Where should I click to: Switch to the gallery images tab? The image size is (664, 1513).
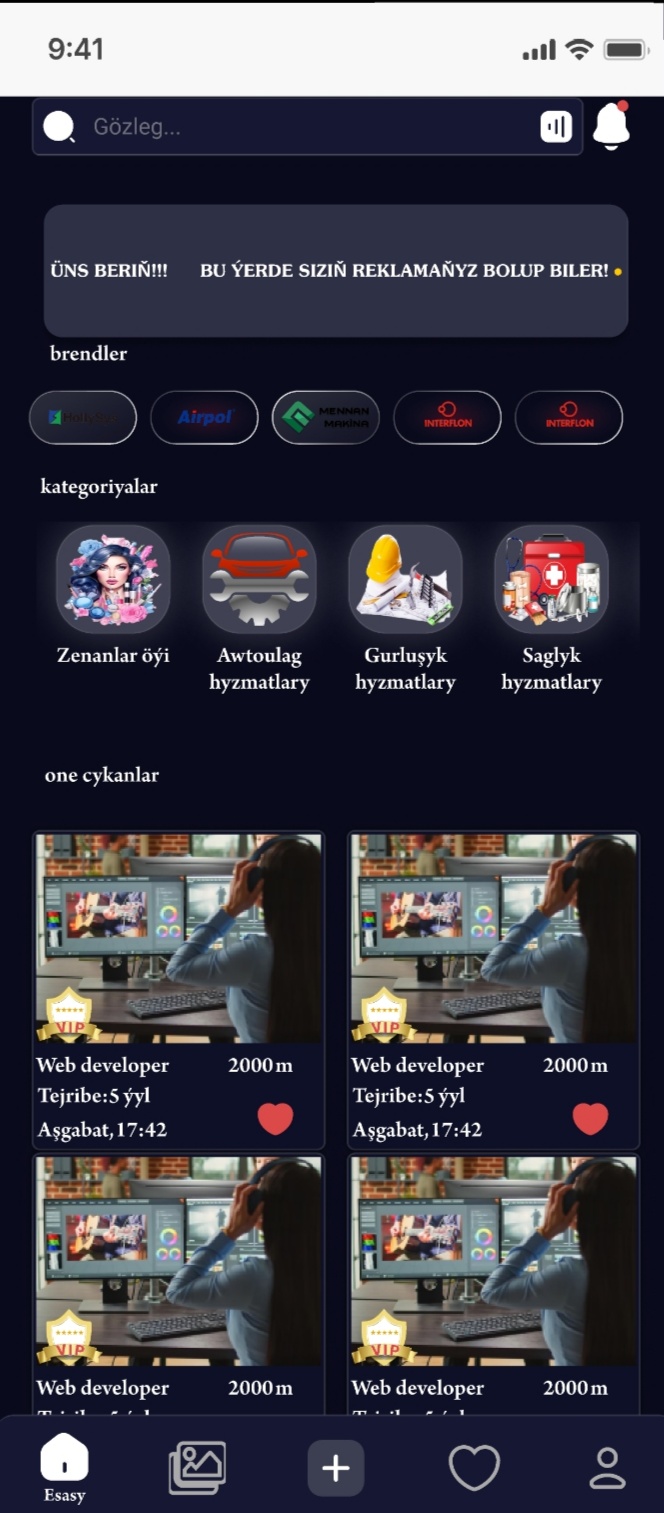[x=197, y=1467]
